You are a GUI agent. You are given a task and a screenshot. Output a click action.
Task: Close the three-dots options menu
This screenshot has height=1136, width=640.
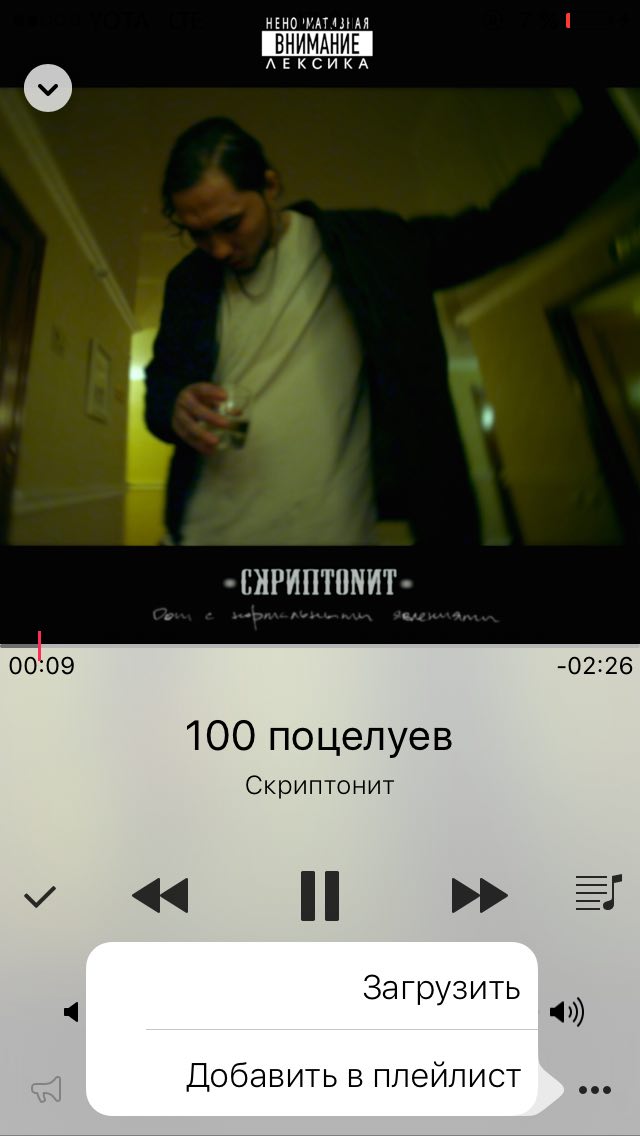coord(594,1090)
